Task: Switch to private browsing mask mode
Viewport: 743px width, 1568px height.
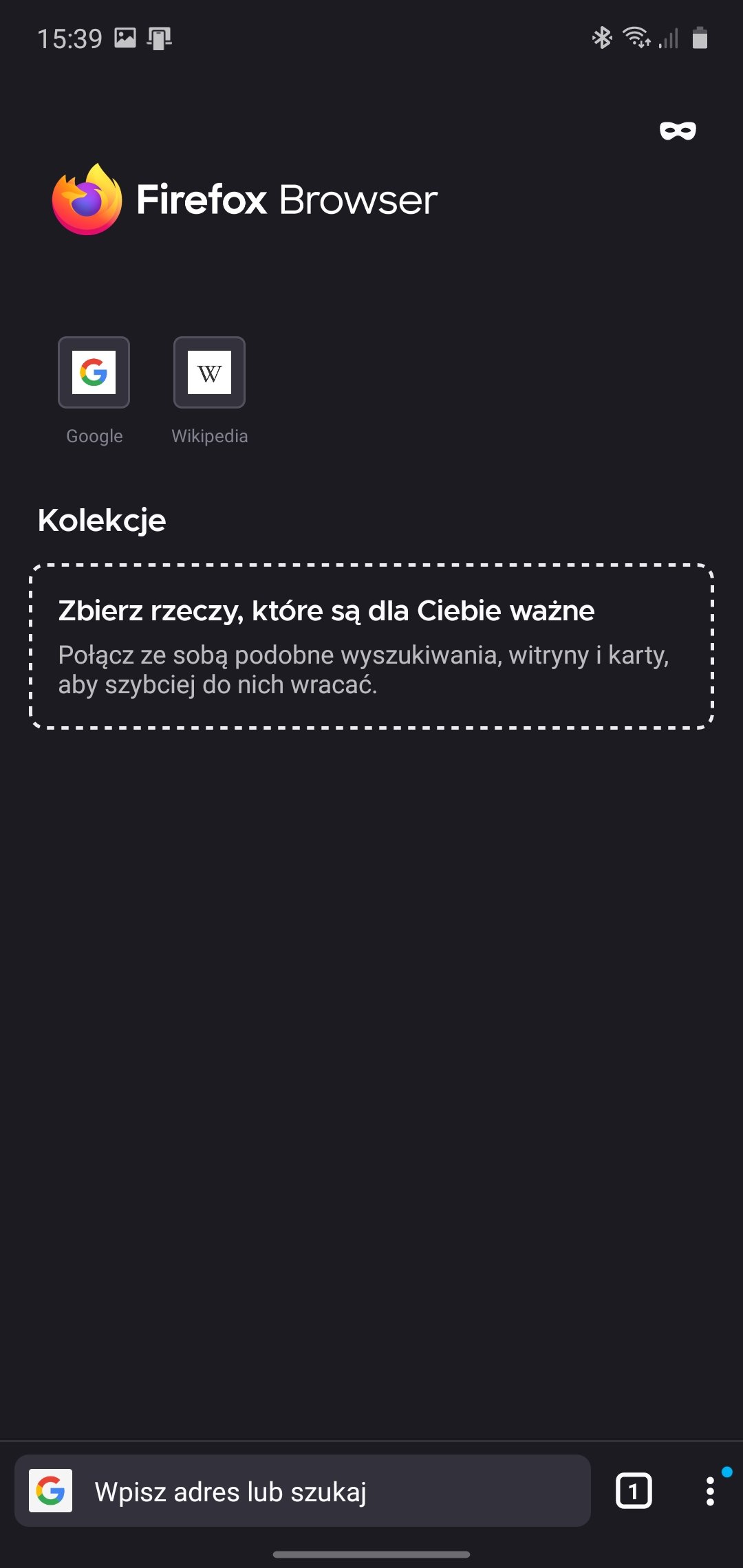Action: (678, 131)
